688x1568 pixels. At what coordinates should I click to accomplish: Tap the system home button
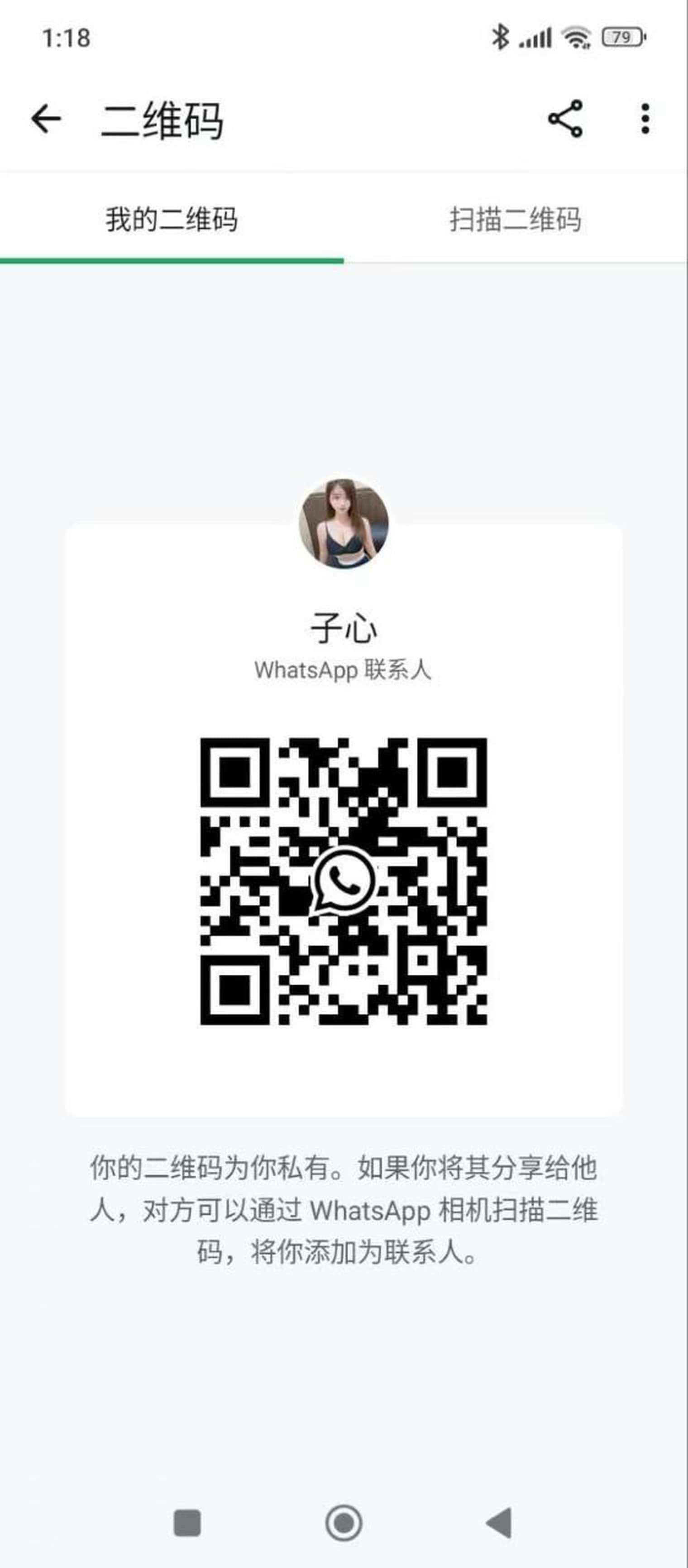point(344,1523)
